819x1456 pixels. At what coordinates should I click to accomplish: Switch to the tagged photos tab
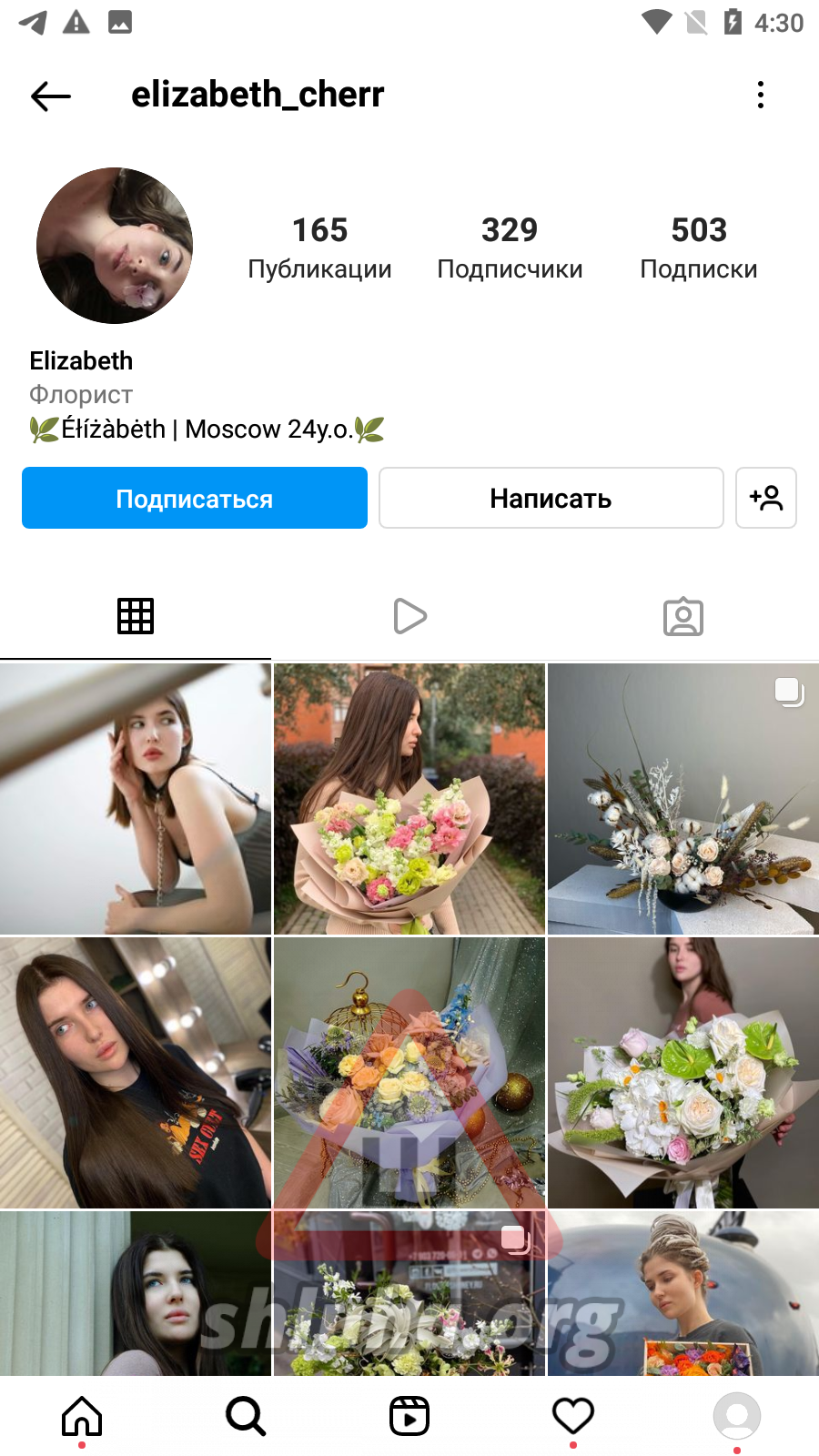click(x=683, y=616)
